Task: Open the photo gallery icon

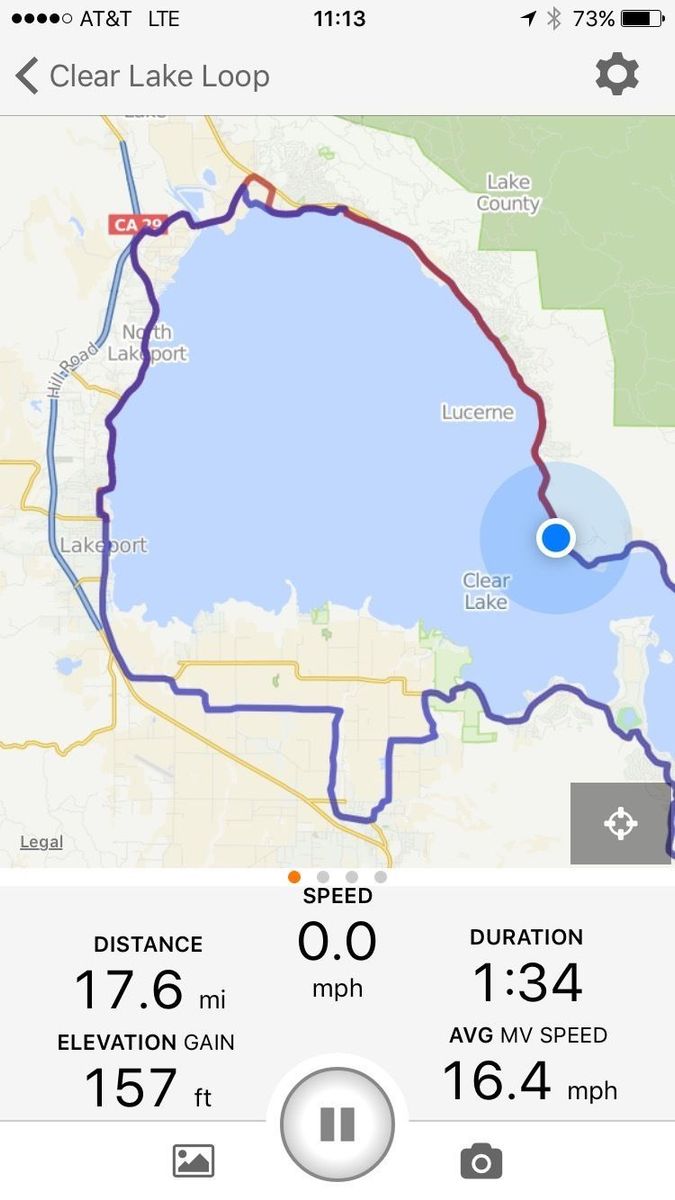Action: (x=194, y=1160)
